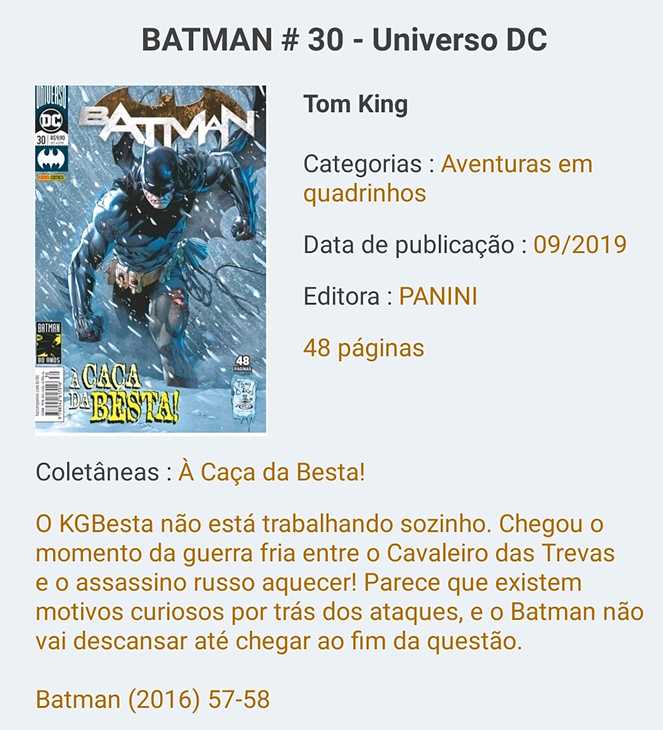This screenshot has height=730, width=663.
Task: Open publisher PANINI
Action: [x=438, y=297]
